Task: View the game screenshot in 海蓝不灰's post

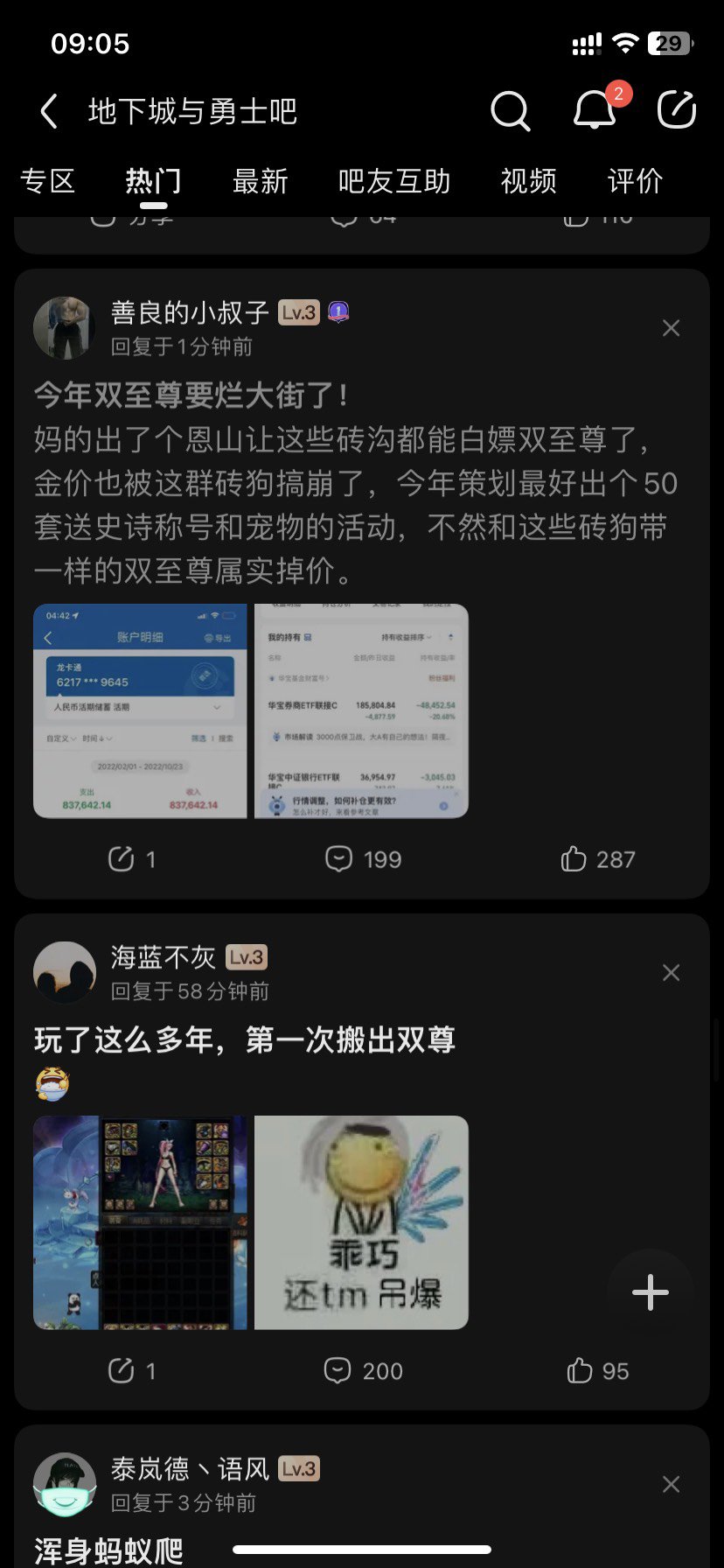Action: [x=140, y=1222]
